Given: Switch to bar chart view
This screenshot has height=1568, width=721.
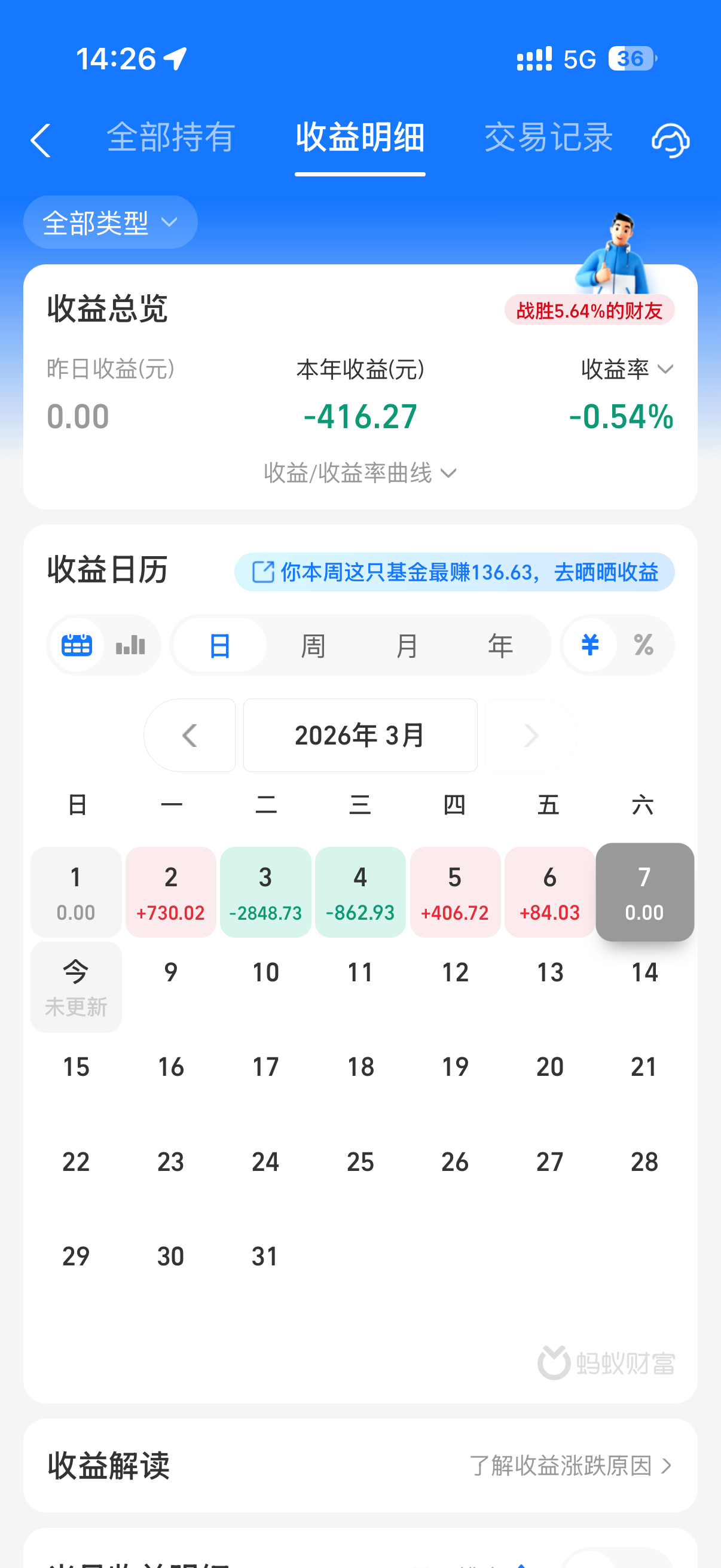Looking at the screenshot, I should pos(131,645).
